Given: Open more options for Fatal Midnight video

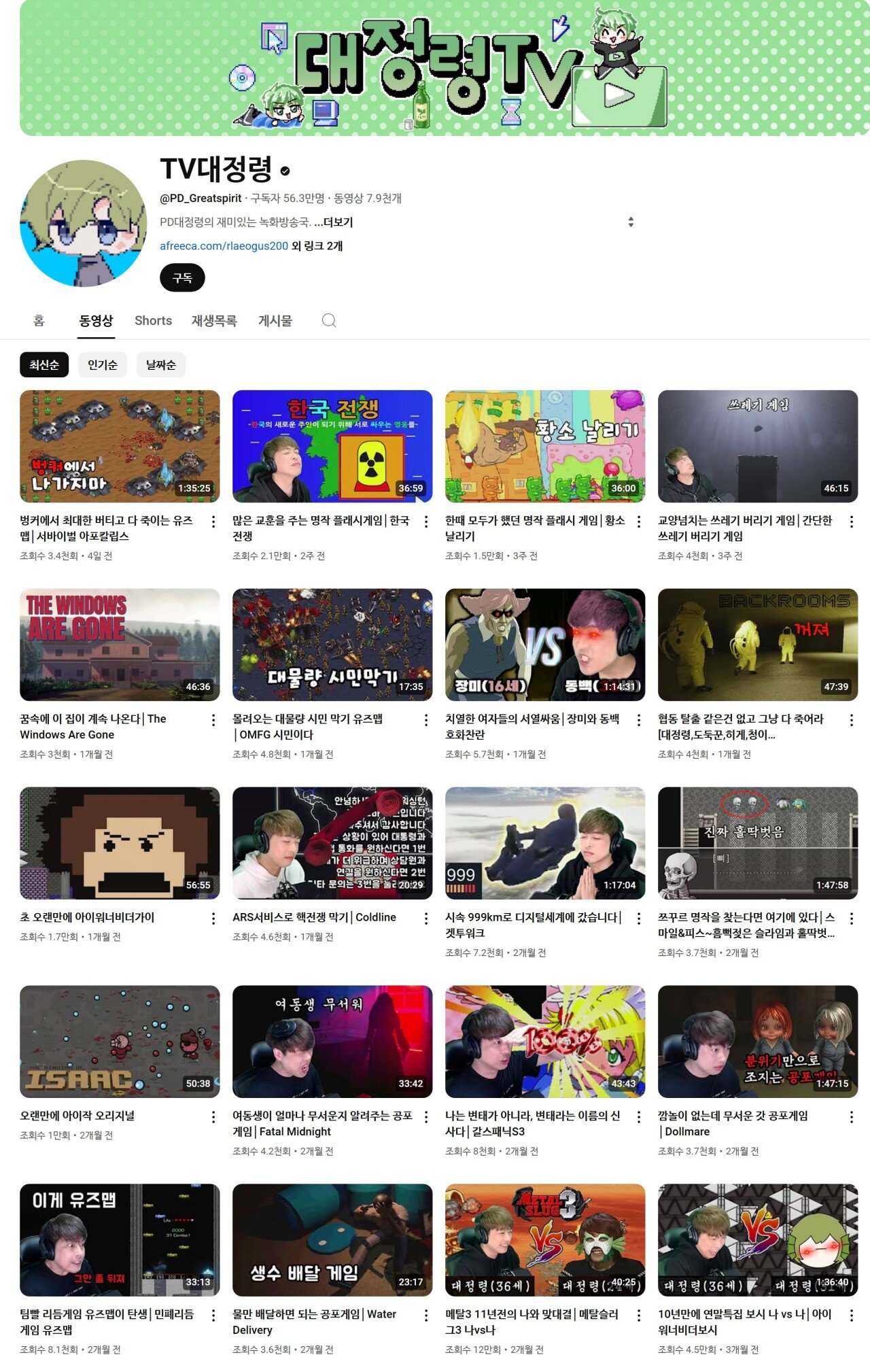Looking at the screenshot, I should (x=426, y=1117).
